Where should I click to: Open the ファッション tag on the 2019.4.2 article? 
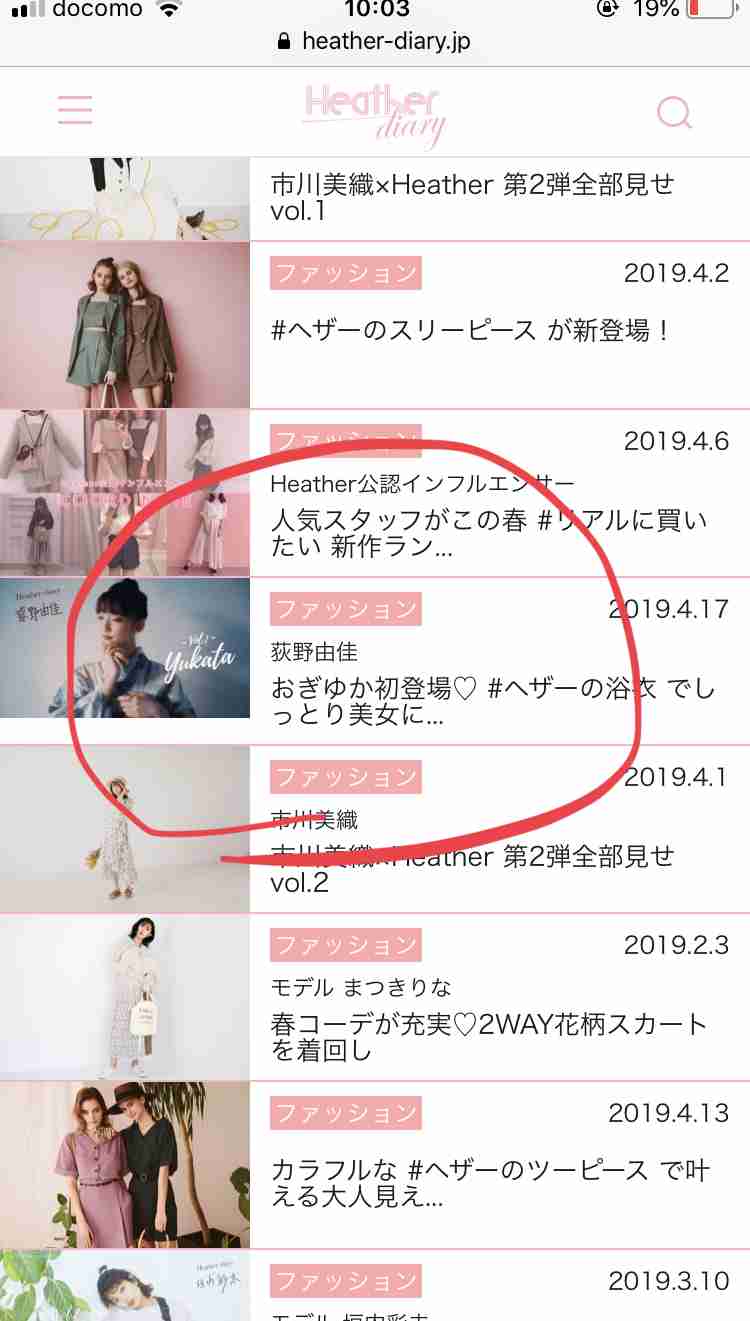pyautogui.click(x=345, y=272)
